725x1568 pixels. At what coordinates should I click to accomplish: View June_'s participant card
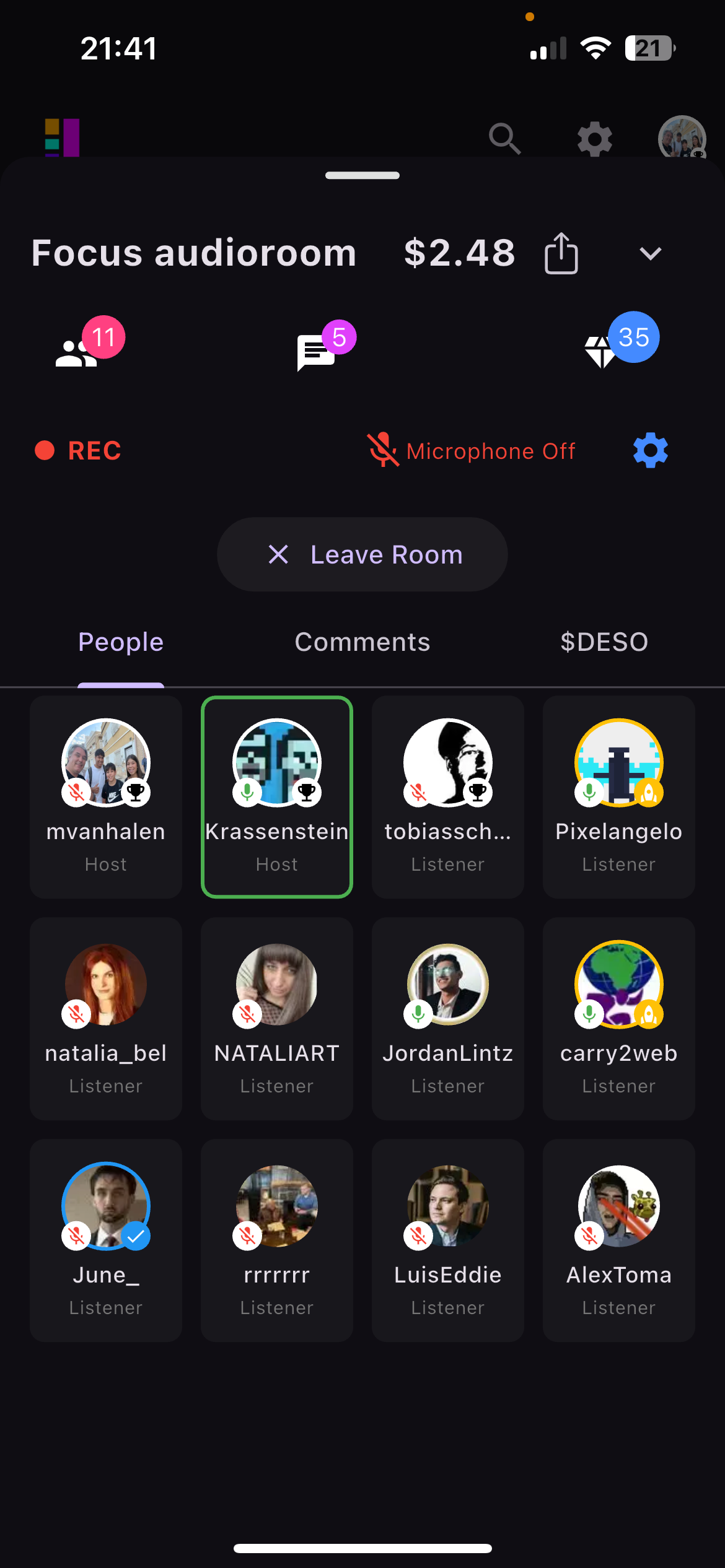tap(106, 1240)
